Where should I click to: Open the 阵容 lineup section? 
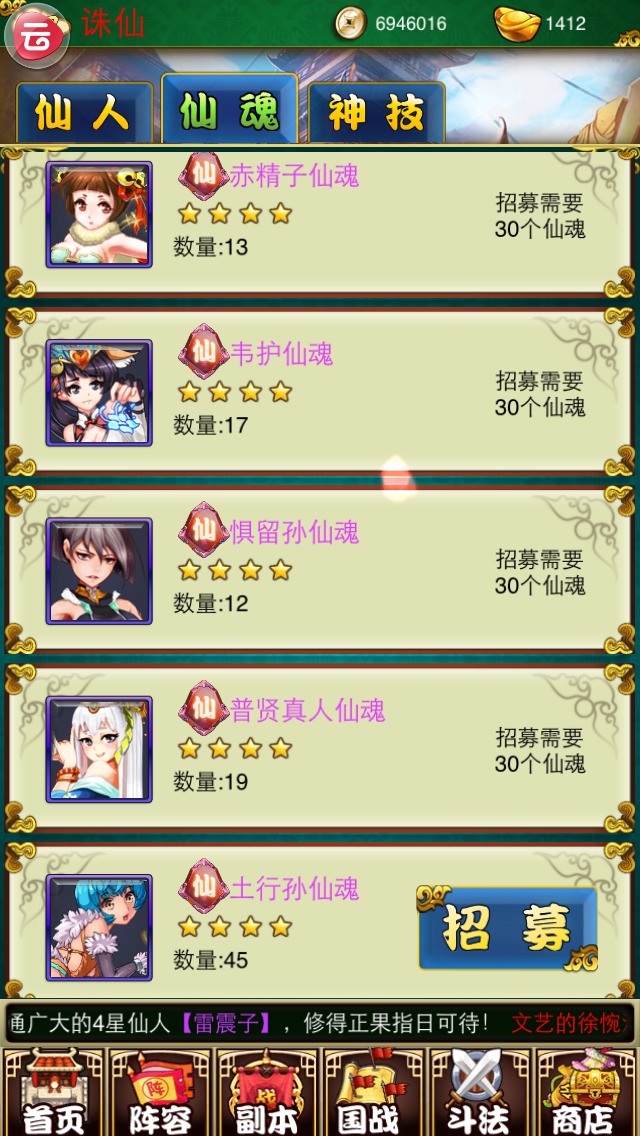(160, 1092)
